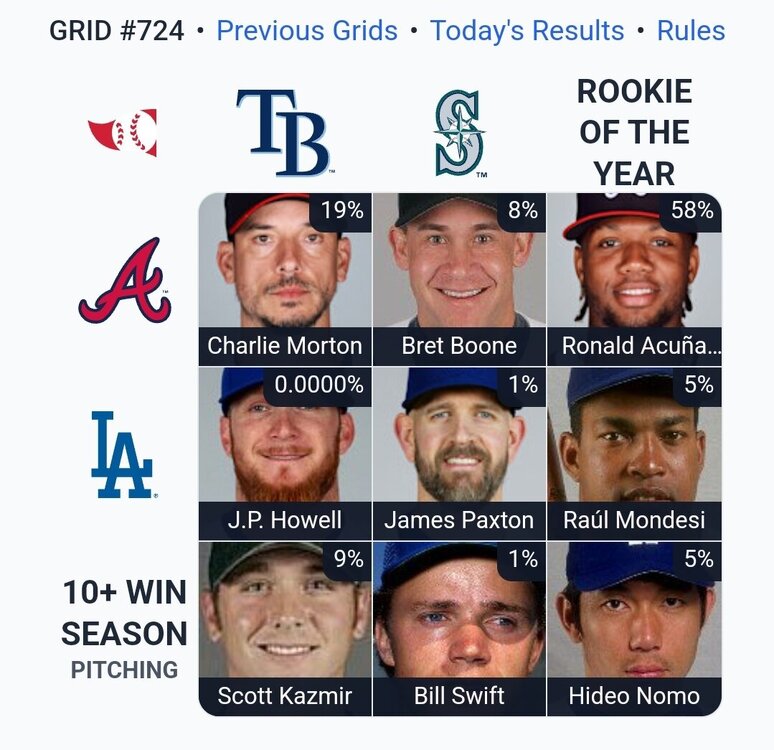Select the Charlie Morton grid cell

(x=285, y=279)
